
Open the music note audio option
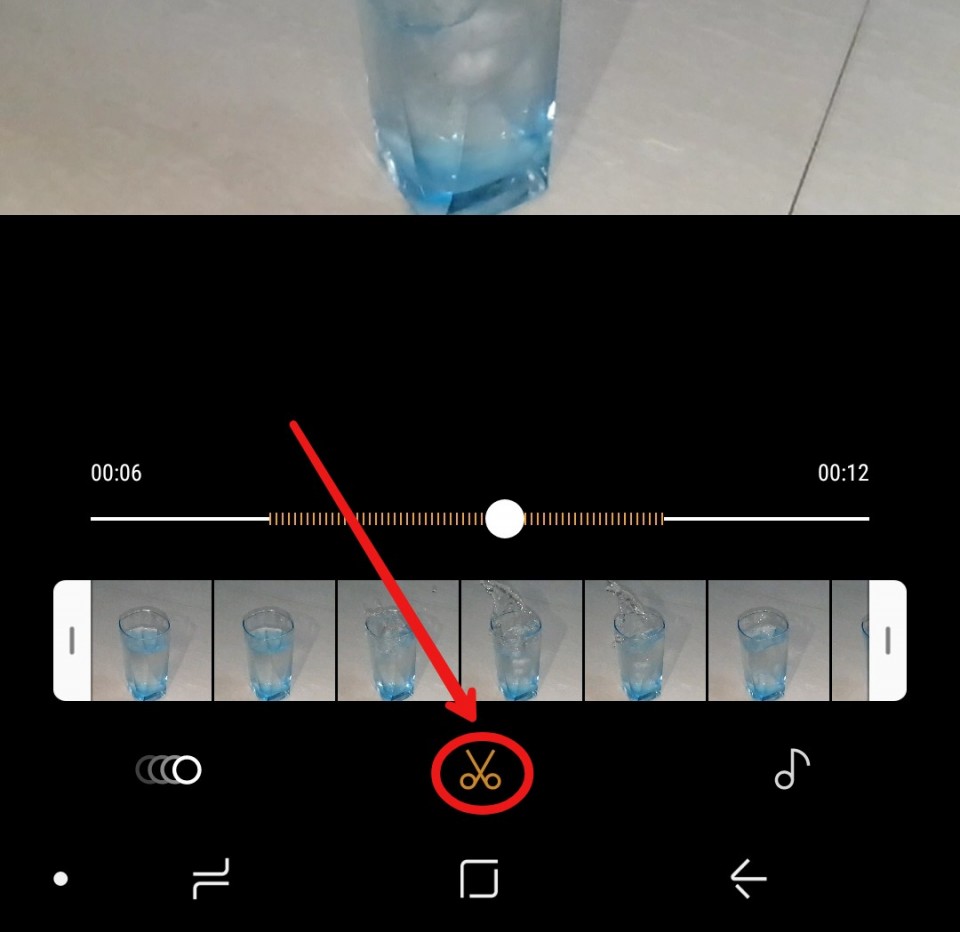click(x=791, y=769)
